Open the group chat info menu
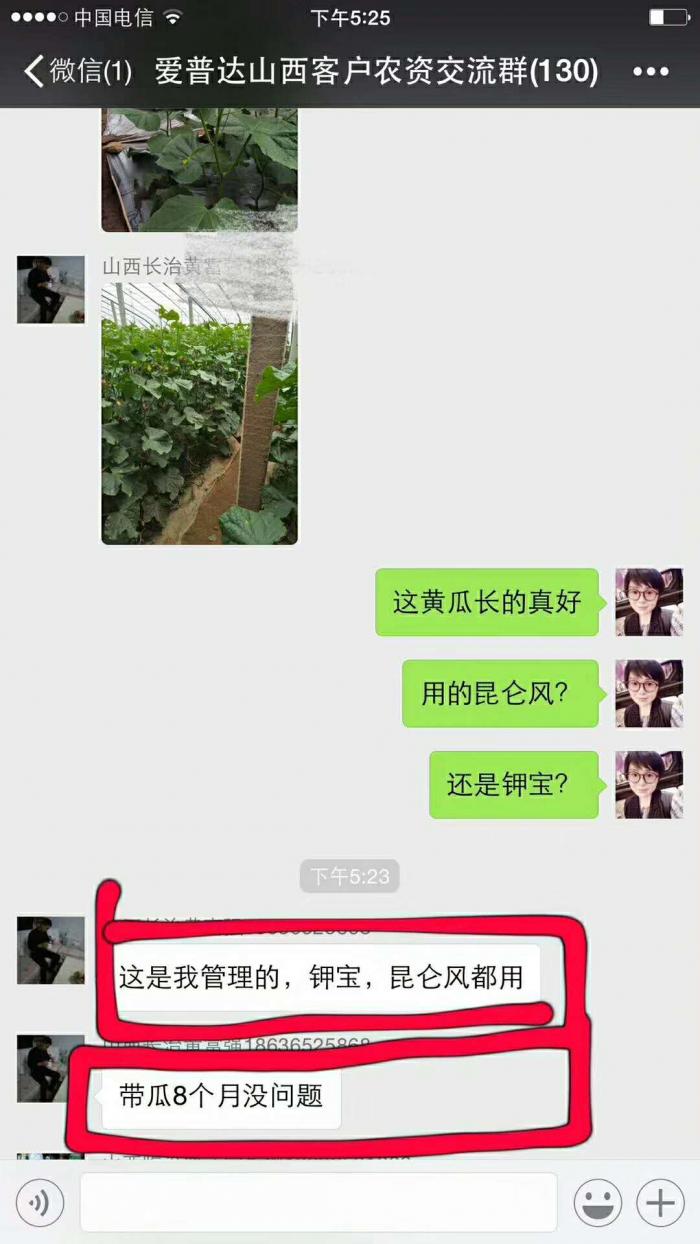 [650, 72]
